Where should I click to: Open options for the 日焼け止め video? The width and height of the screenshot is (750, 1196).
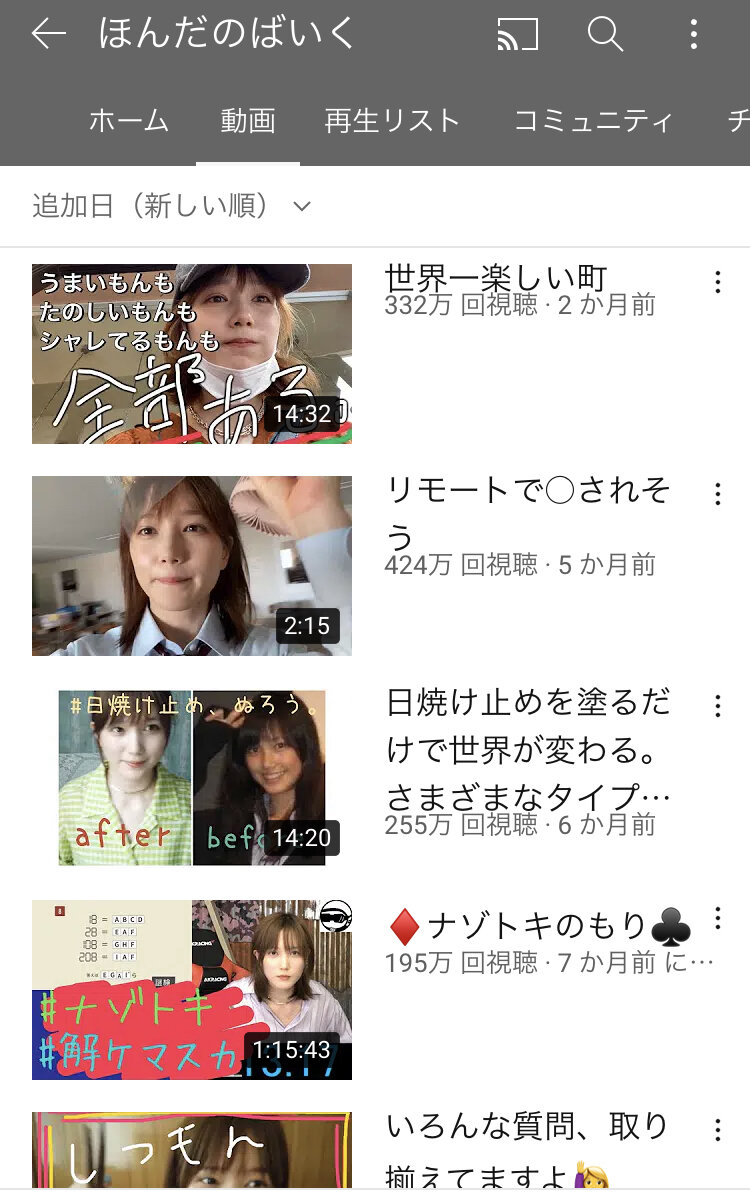[718, 706]
